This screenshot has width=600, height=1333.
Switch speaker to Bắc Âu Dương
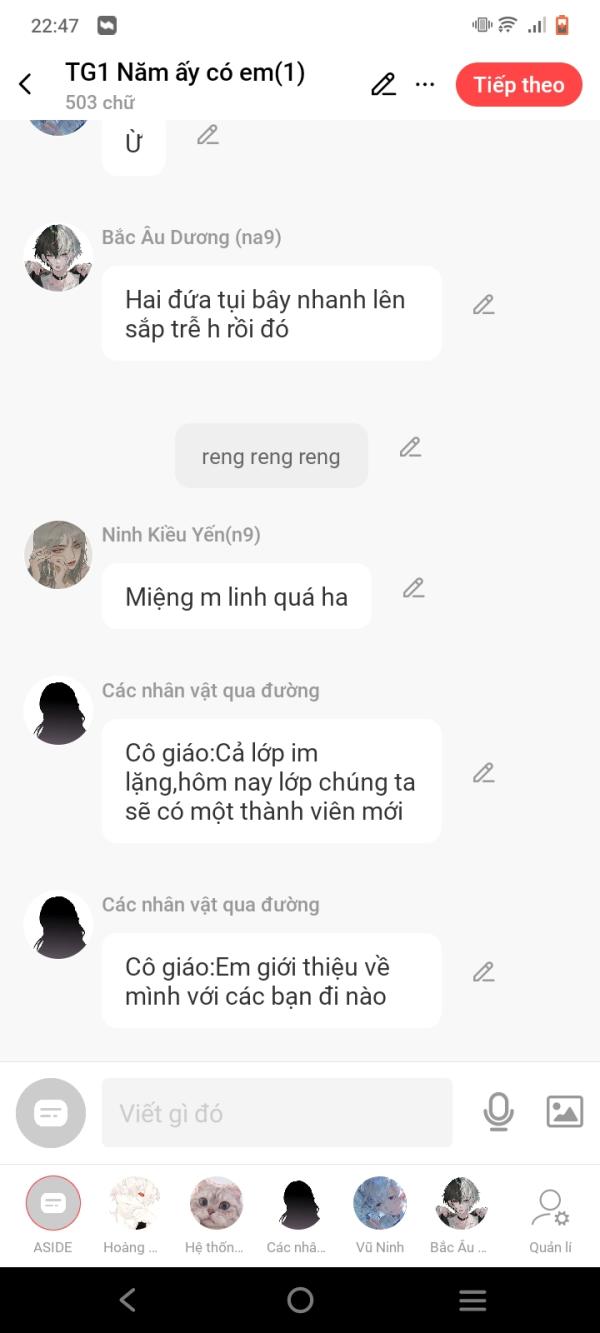point(461,1203)
